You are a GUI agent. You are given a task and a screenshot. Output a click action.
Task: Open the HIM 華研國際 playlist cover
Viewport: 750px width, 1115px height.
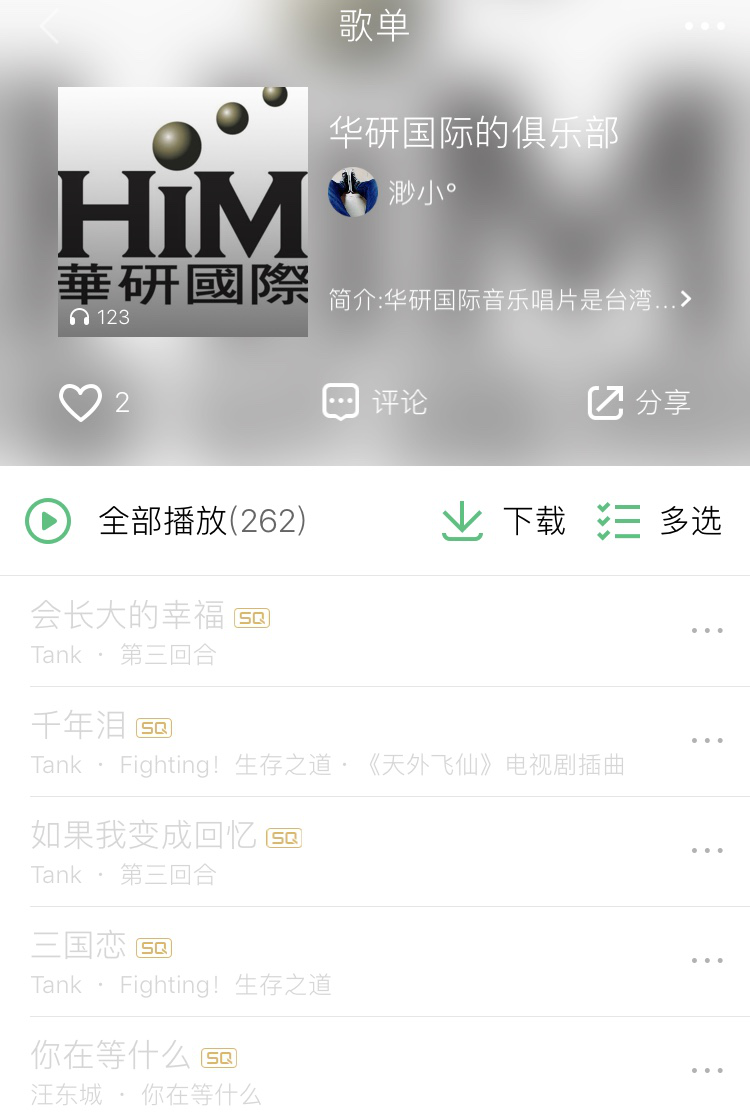point(183,212)
